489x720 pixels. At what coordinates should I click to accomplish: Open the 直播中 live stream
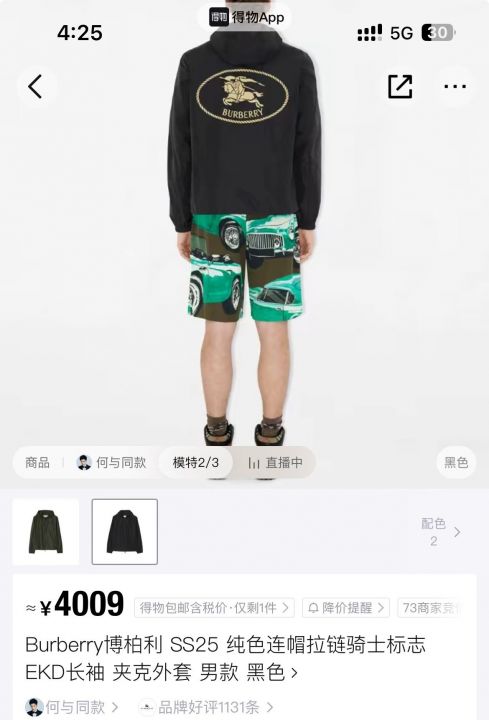pos(275,462)
